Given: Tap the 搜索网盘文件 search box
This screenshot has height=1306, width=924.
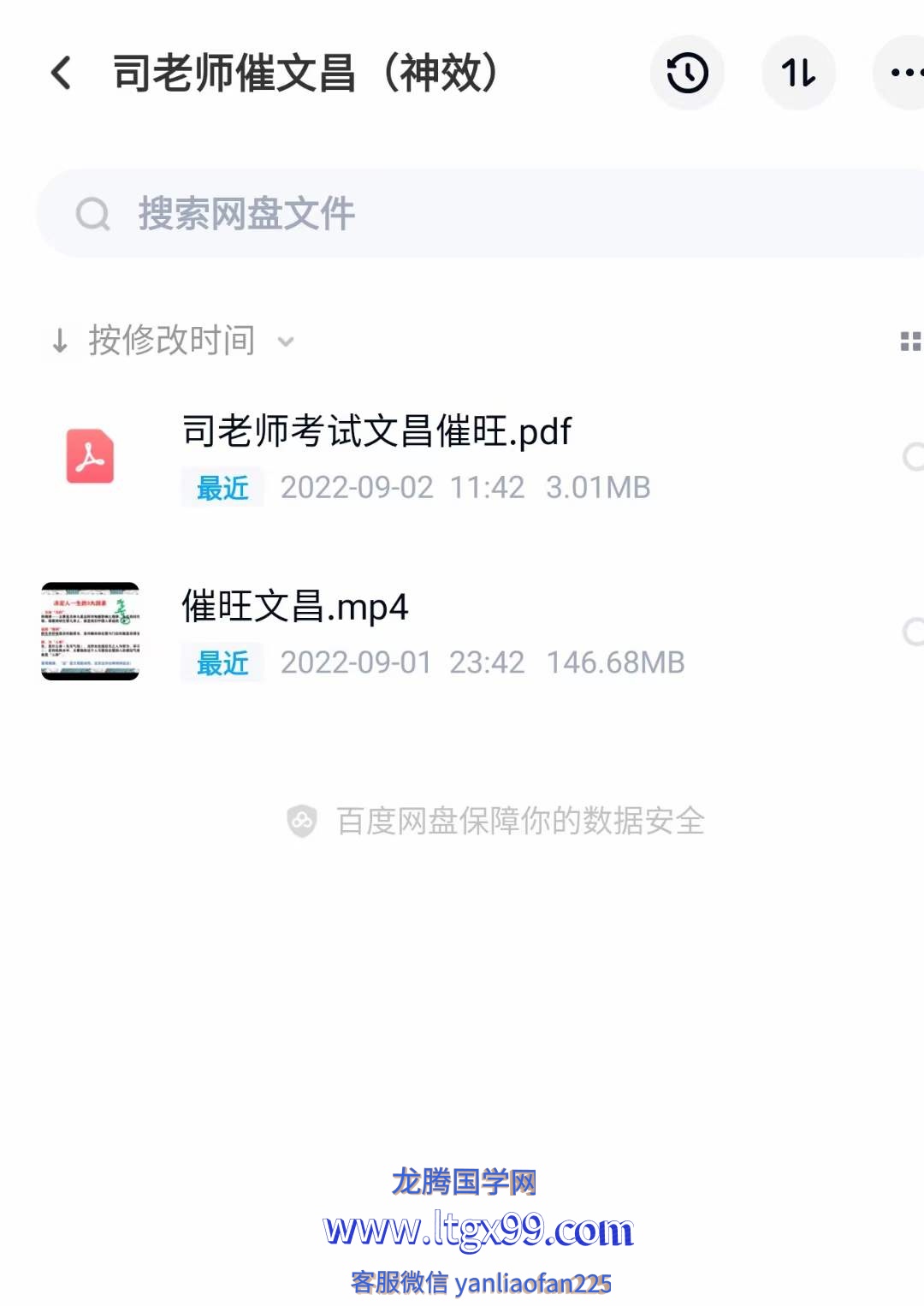Looking at the screenshot, I should tap(479, 214).
